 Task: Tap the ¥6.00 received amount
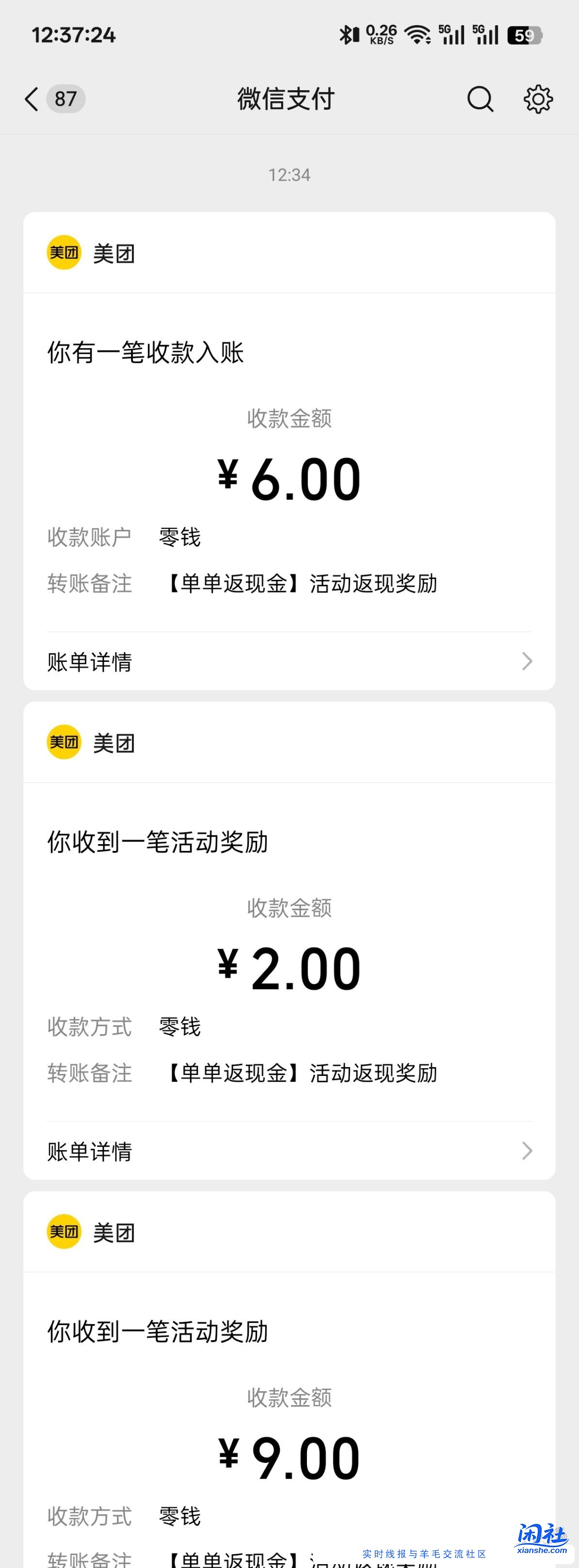pos(289,478)
